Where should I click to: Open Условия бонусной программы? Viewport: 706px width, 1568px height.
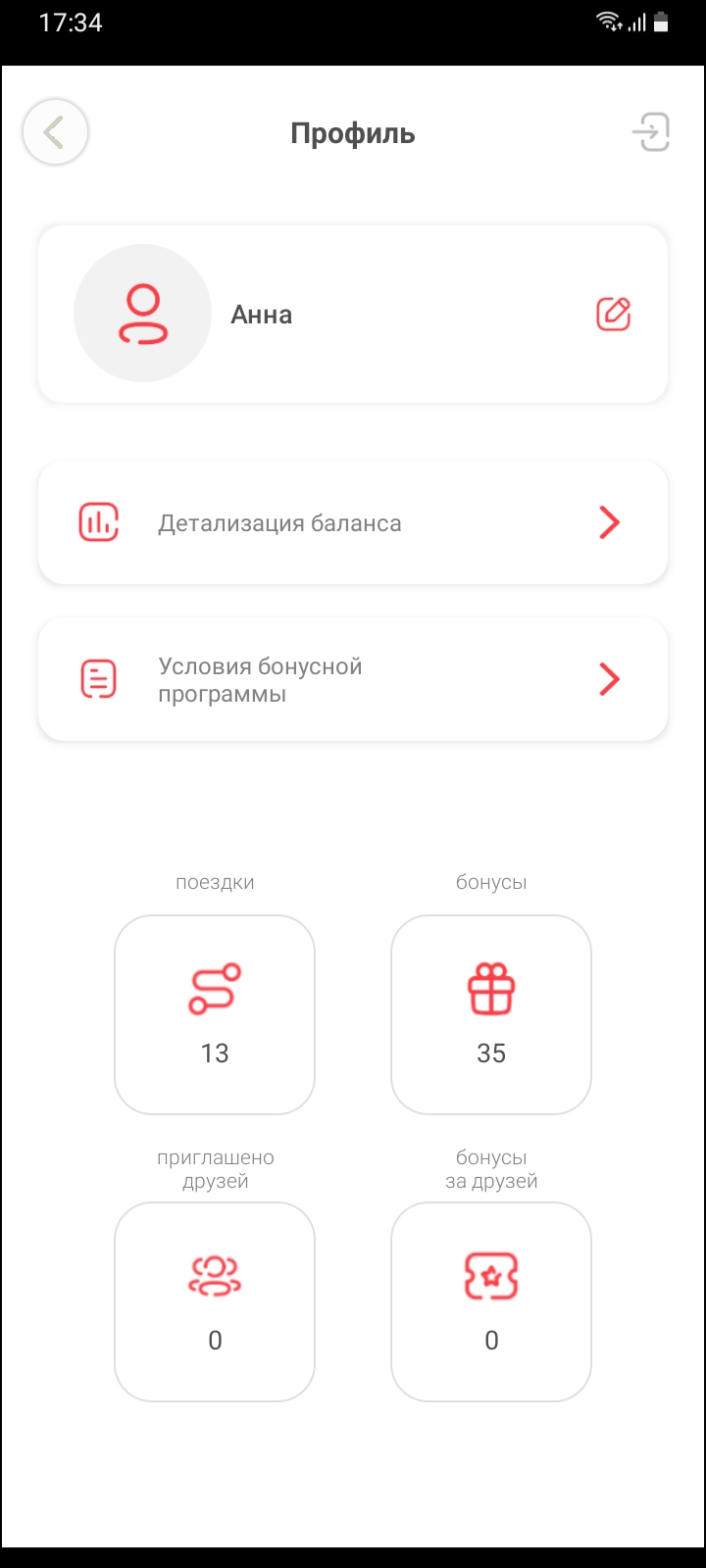[353, 679]
